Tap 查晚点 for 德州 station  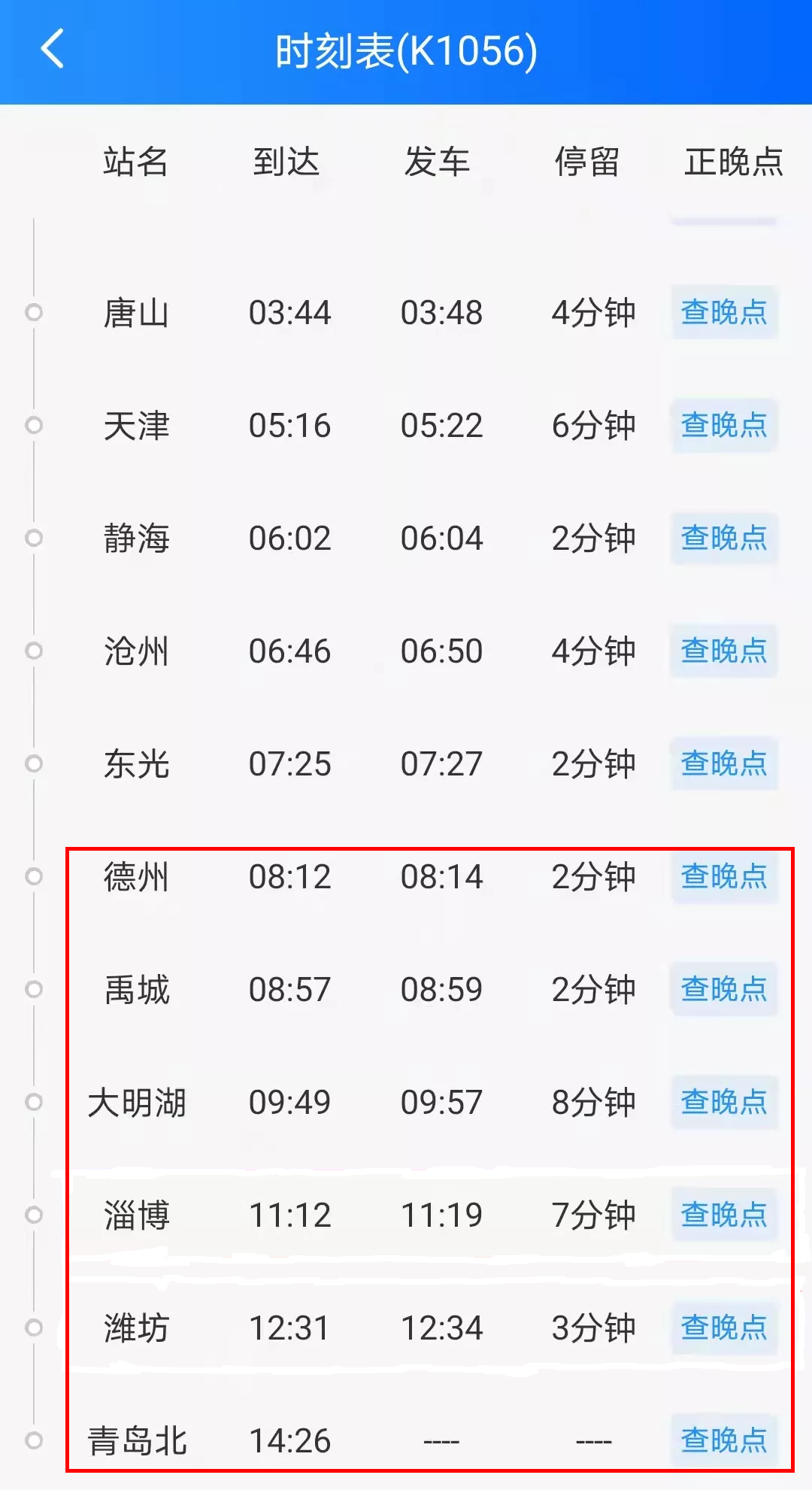tap(723, 877)
